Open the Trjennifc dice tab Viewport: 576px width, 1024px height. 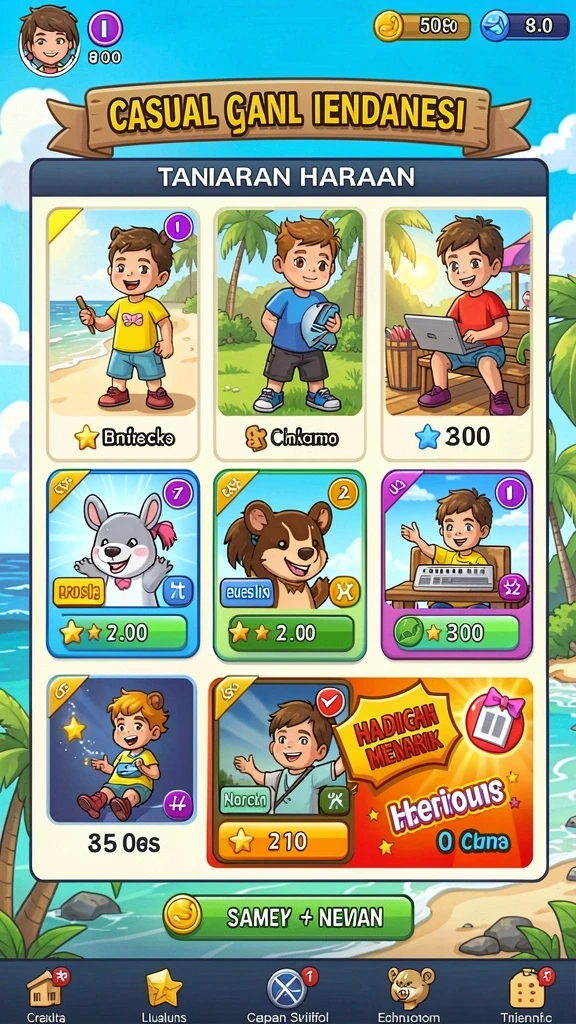click(x=526, y=994)
